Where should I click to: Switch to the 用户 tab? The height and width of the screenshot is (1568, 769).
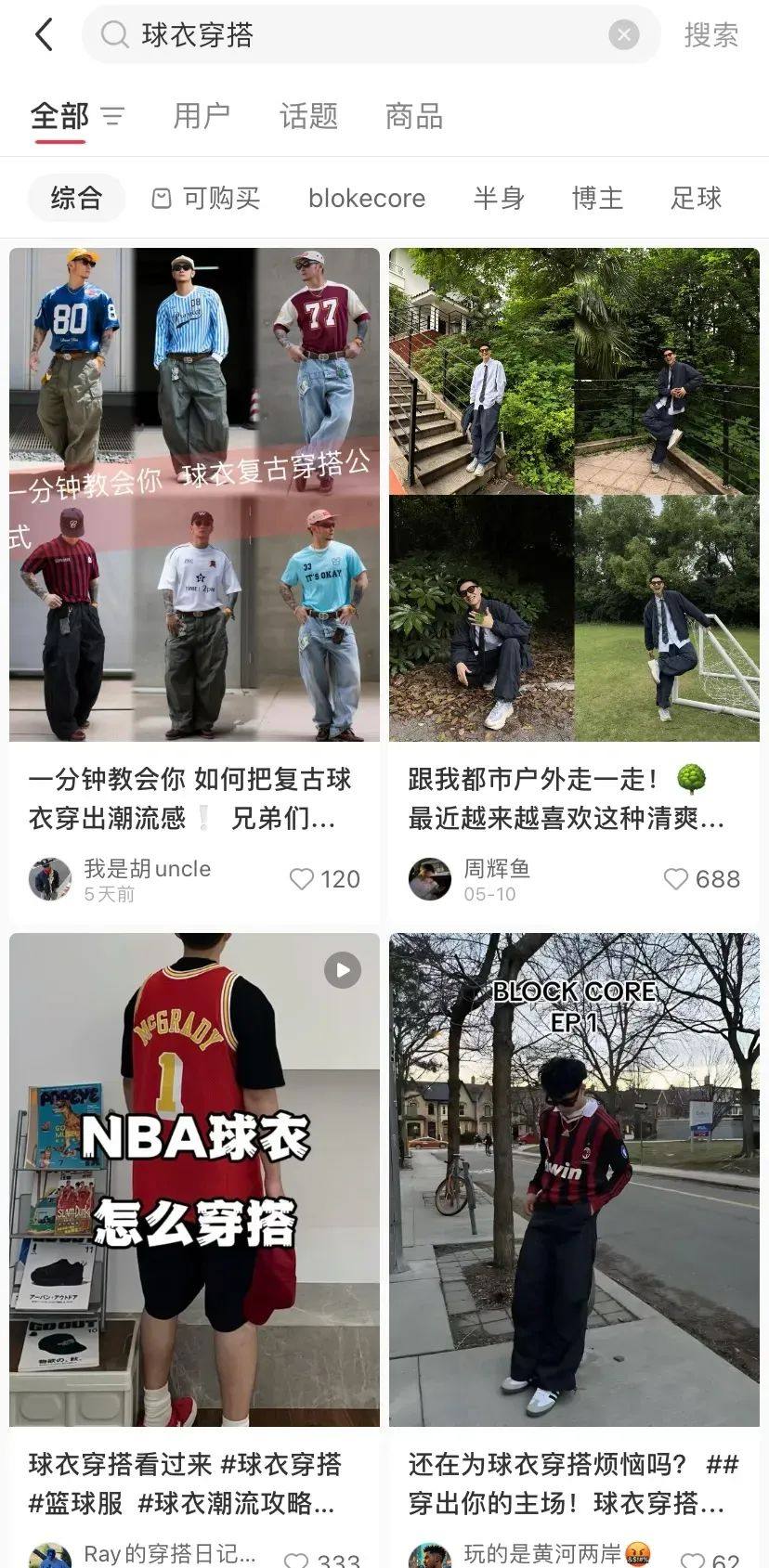point(202,117)
